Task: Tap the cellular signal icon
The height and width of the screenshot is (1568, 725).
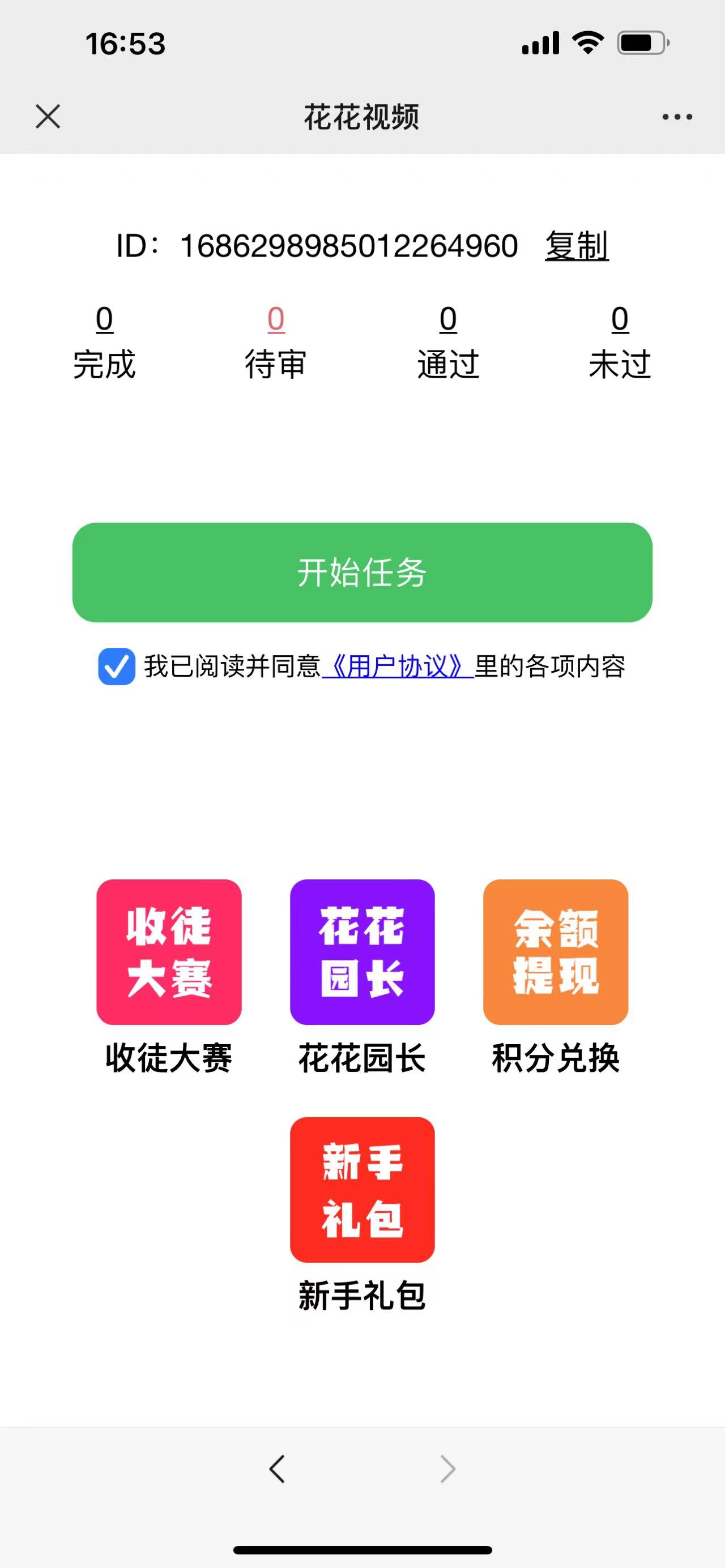Action: coord(540,41)
